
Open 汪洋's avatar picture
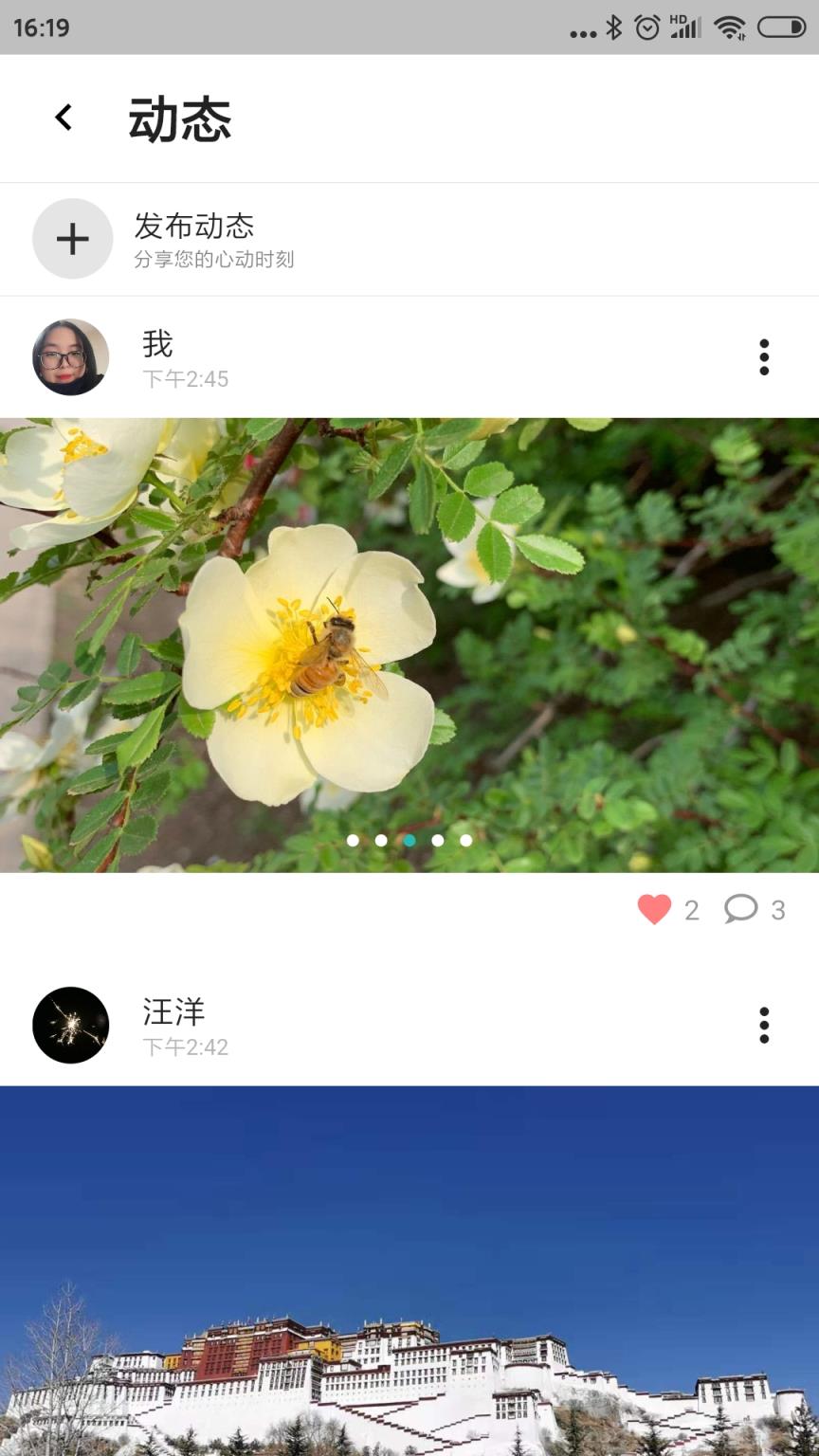[70, 1025]
